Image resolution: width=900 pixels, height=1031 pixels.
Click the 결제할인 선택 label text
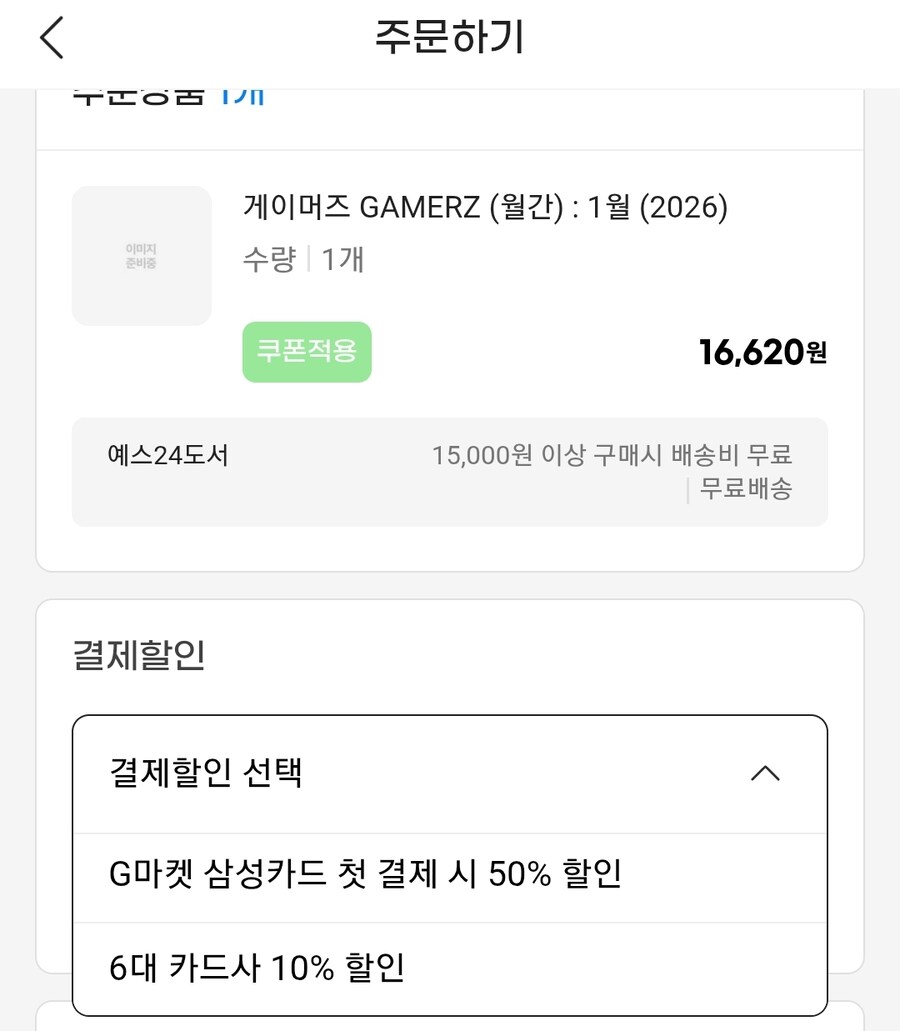pos(207,772)
